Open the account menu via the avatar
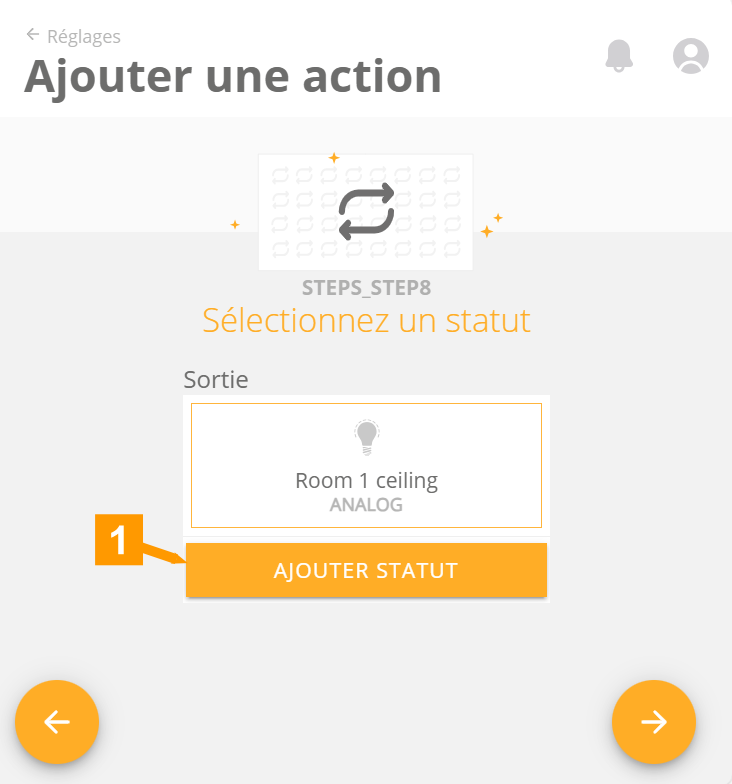This screenshot has width=732, height=784. click(690, 57)
